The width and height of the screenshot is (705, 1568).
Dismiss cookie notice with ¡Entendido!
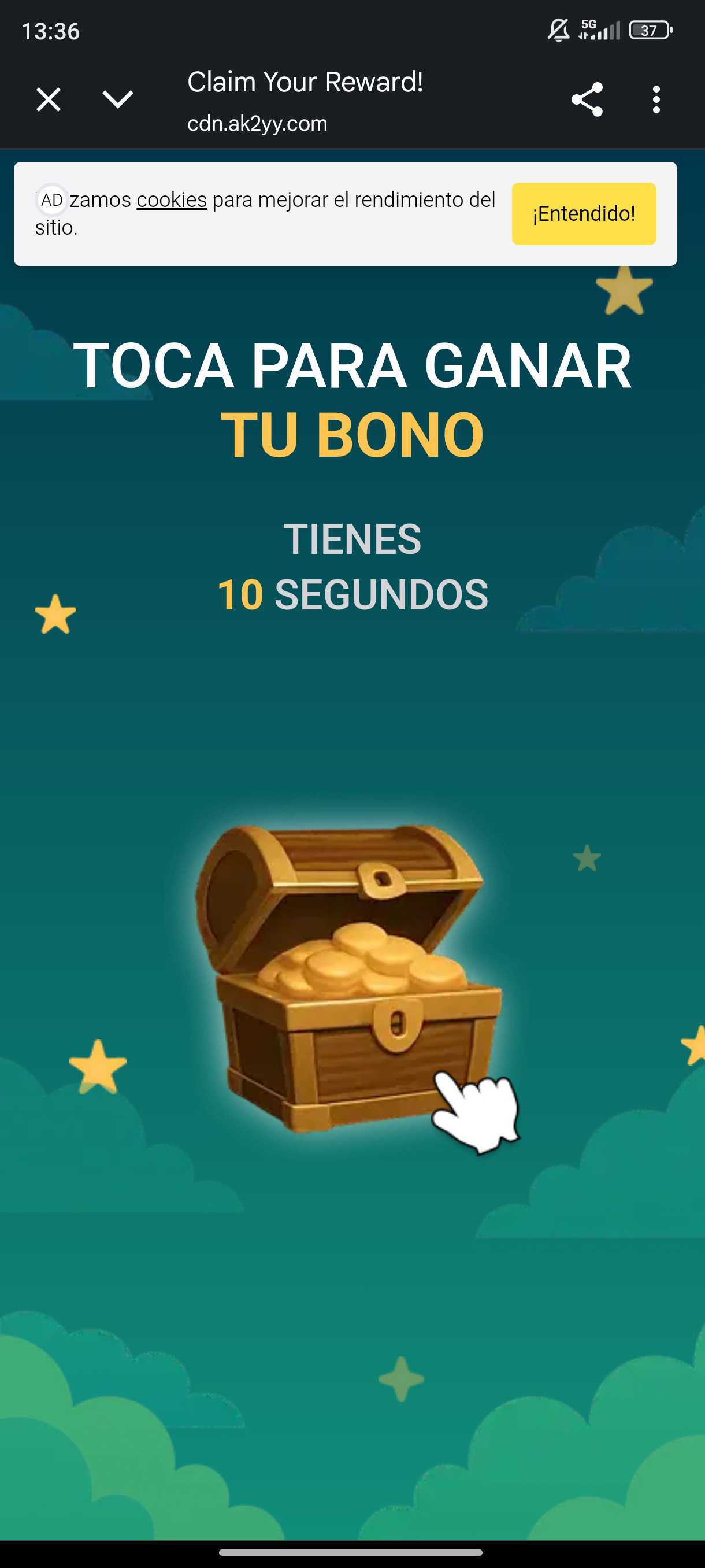tap(583, 214)
